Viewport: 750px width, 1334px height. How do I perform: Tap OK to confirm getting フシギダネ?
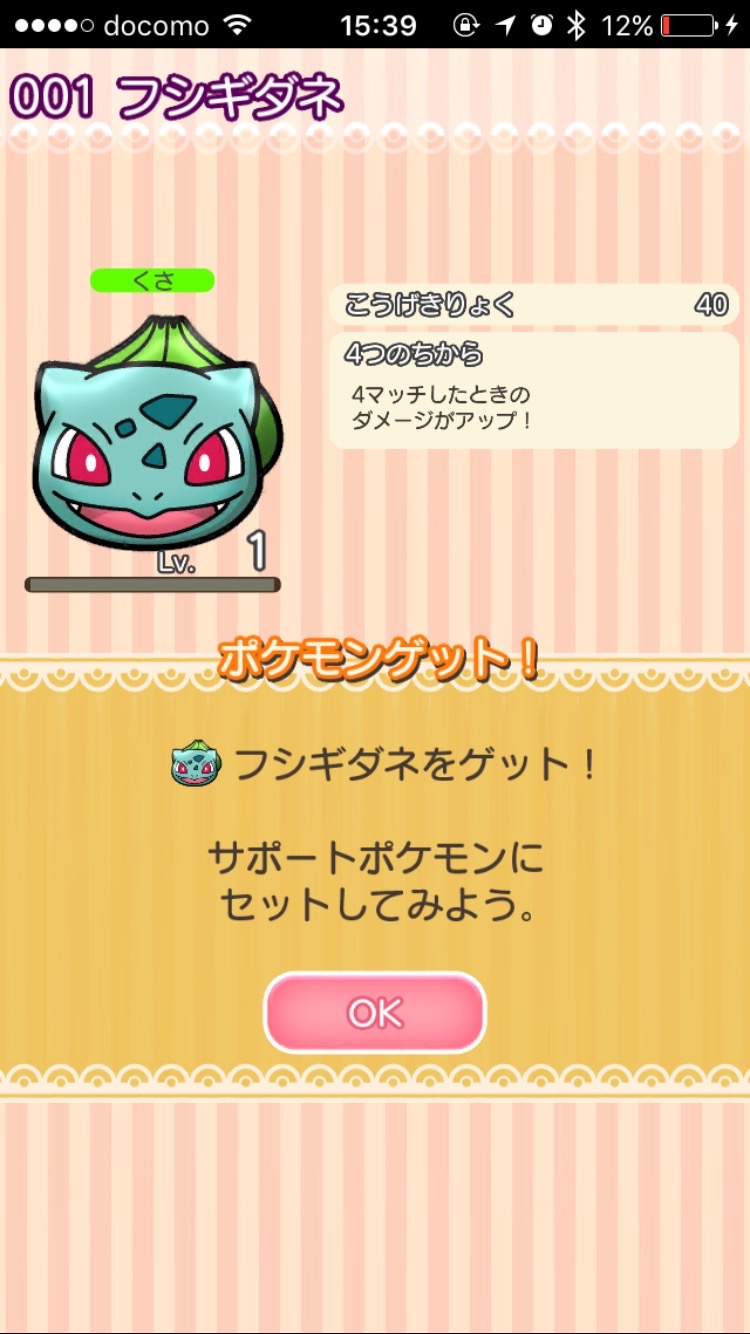point(375,1012)
